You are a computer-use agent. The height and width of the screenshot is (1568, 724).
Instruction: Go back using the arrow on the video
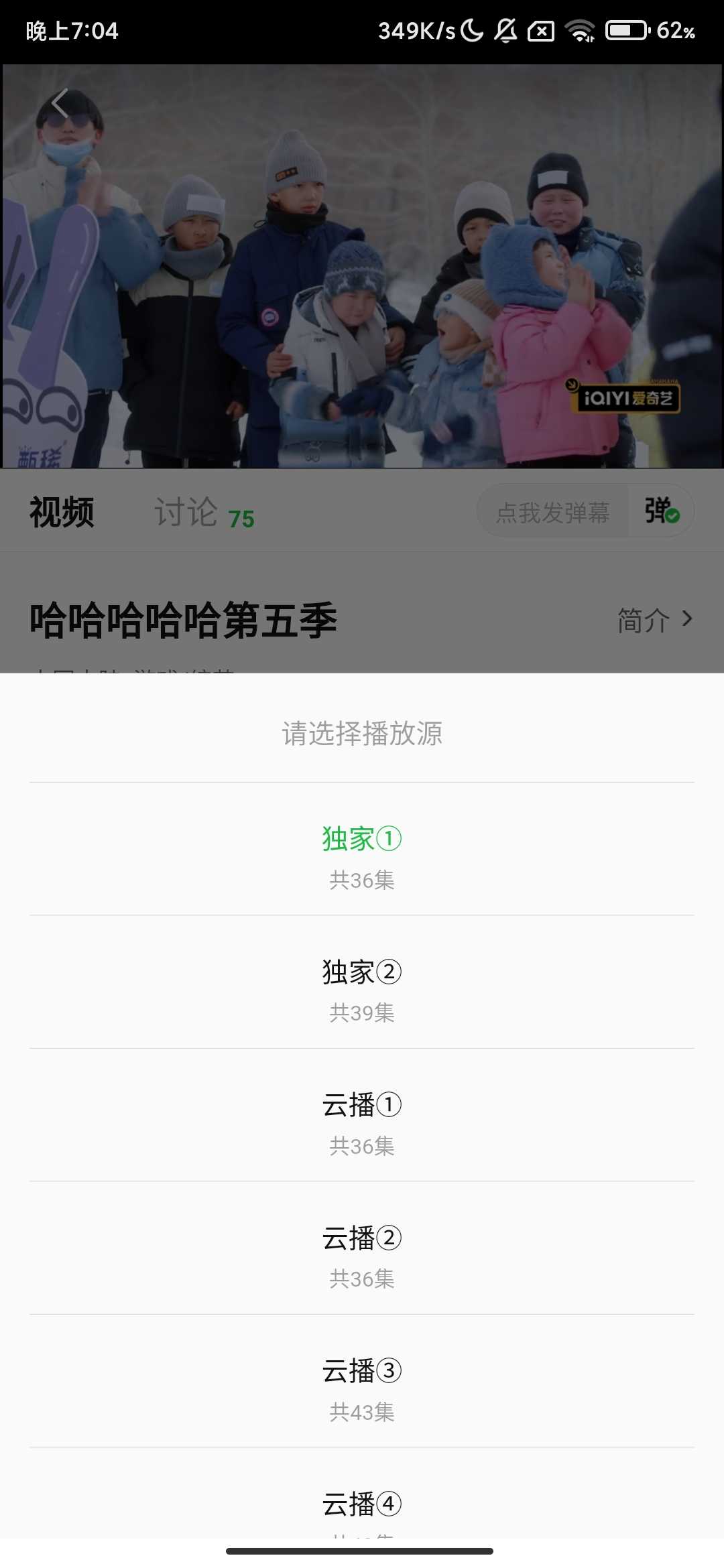click(60, 103)
